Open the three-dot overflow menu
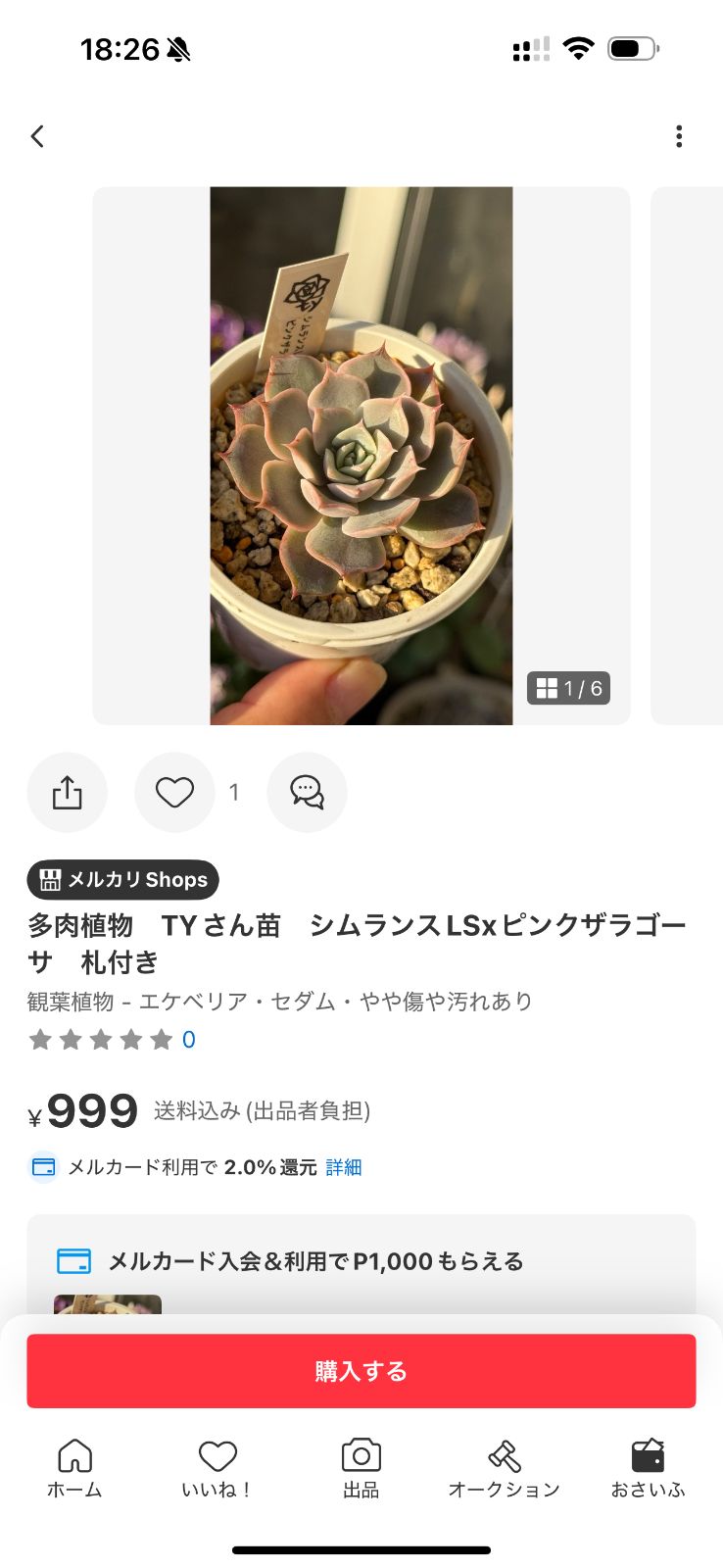 (x=678, y=136)
